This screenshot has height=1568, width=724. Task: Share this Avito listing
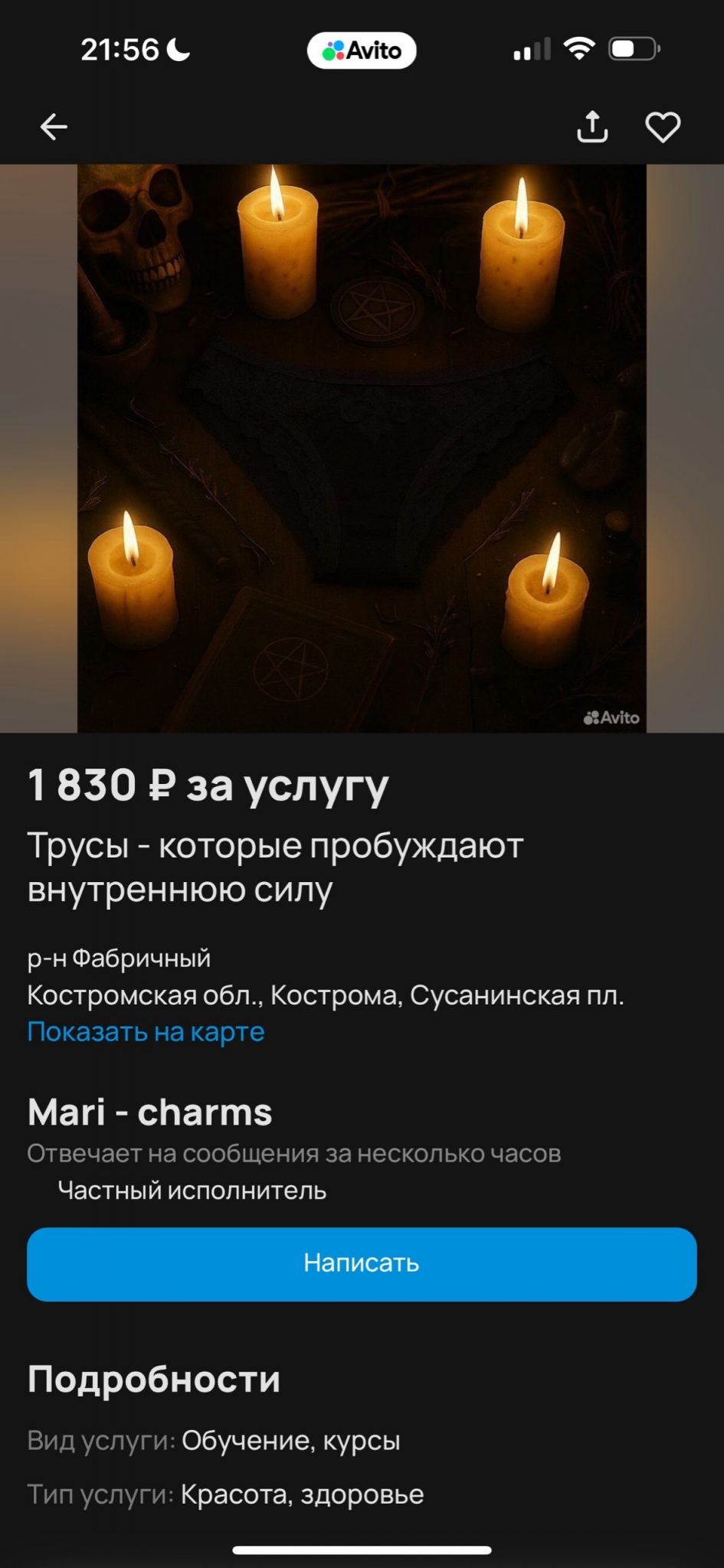click(x=591, y=127)
